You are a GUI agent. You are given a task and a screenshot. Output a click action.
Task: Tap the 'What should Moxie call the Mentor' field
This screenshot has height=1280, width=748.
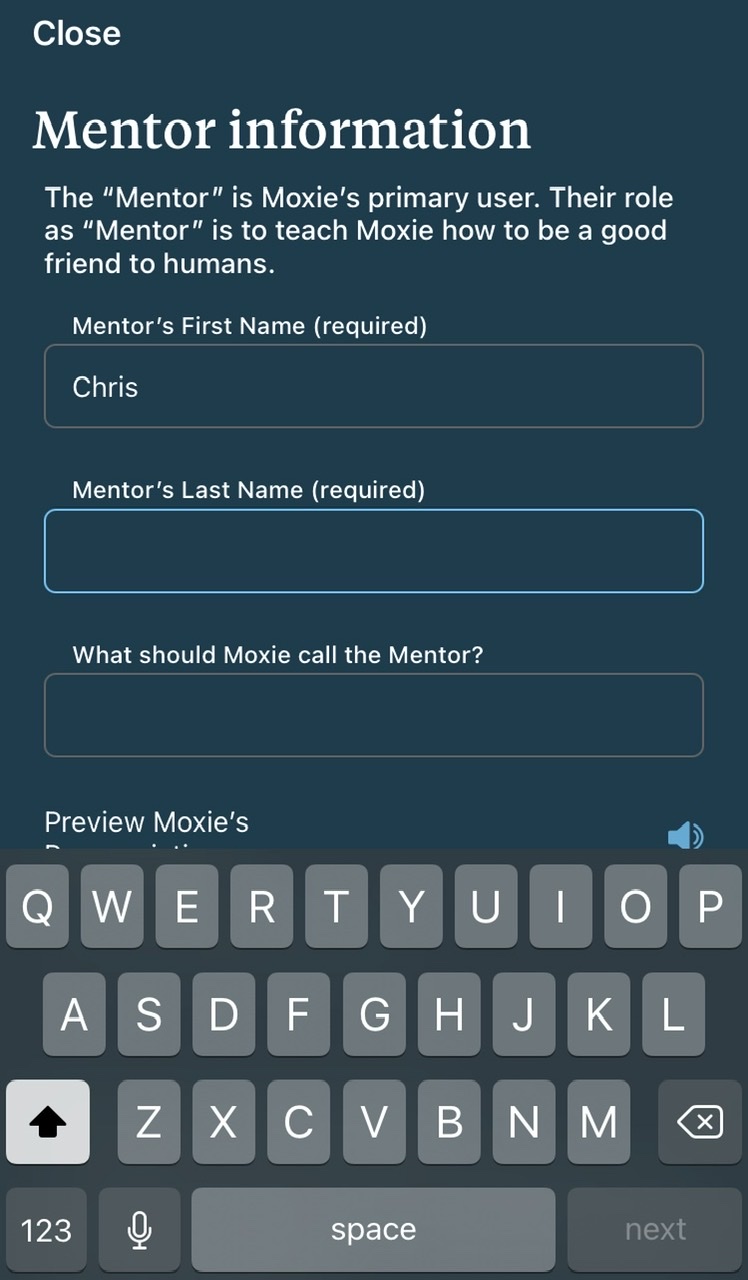tap(373, 715)
